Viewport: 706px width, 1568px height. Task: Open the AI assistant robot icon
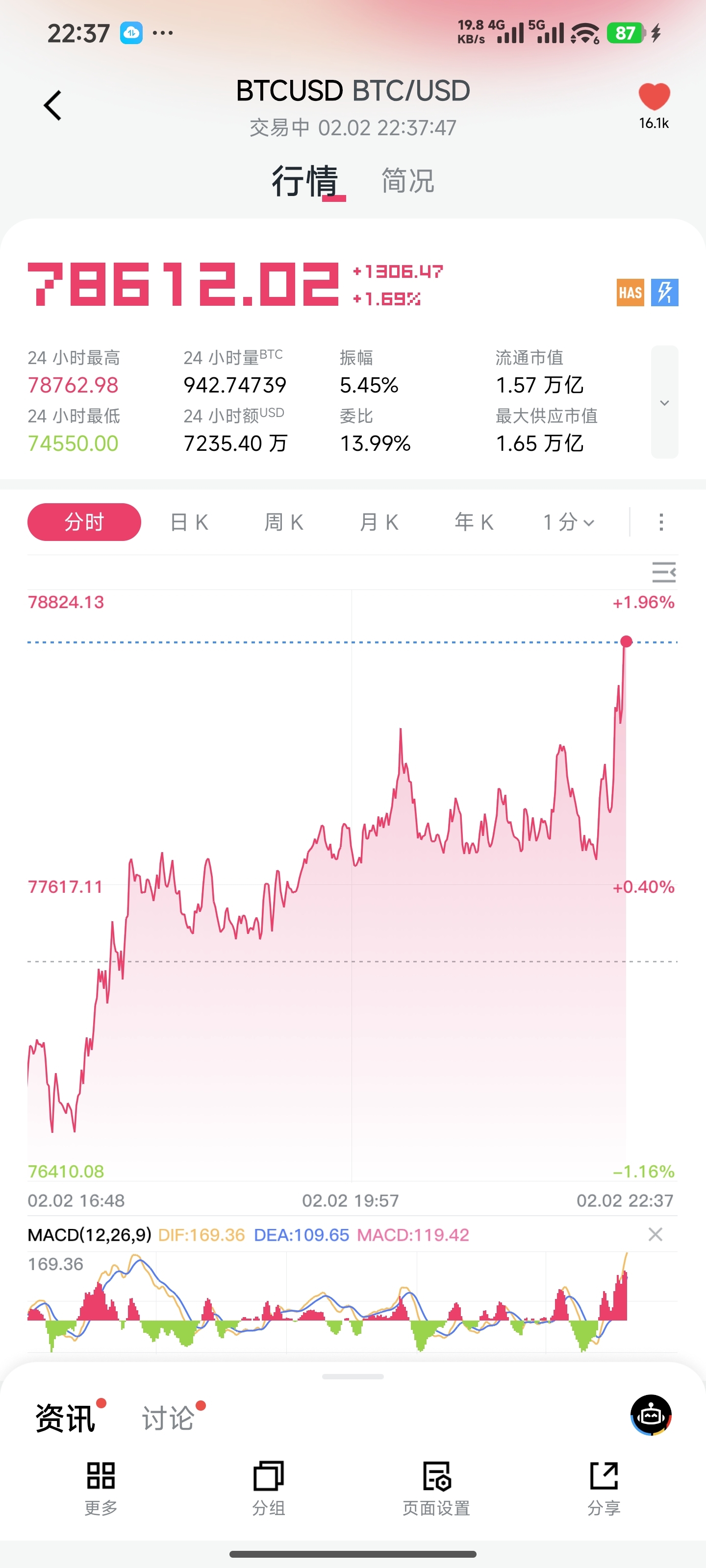coord(651,1415)
